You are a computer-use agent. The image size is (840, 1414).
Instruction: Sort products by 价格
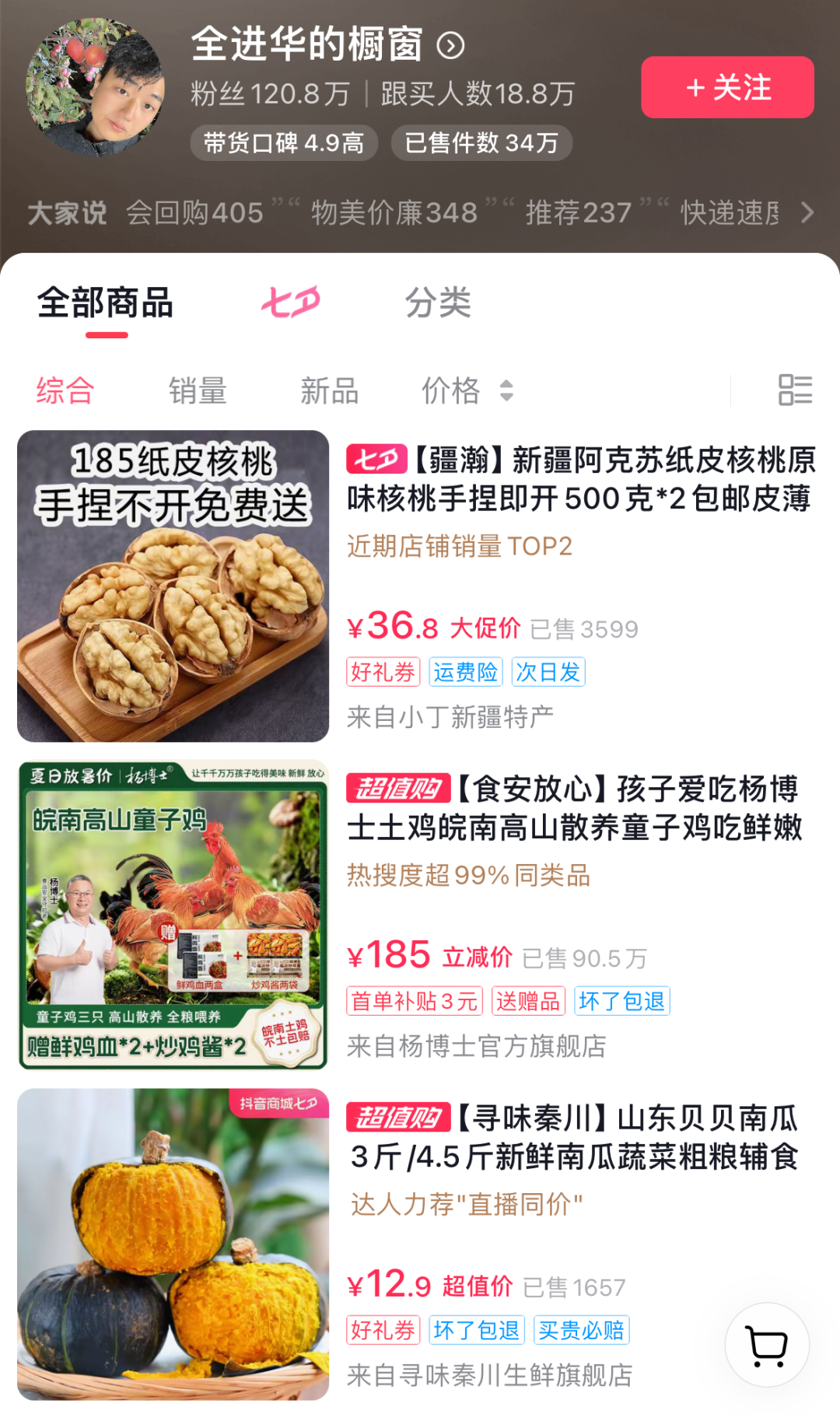point(467,390)
